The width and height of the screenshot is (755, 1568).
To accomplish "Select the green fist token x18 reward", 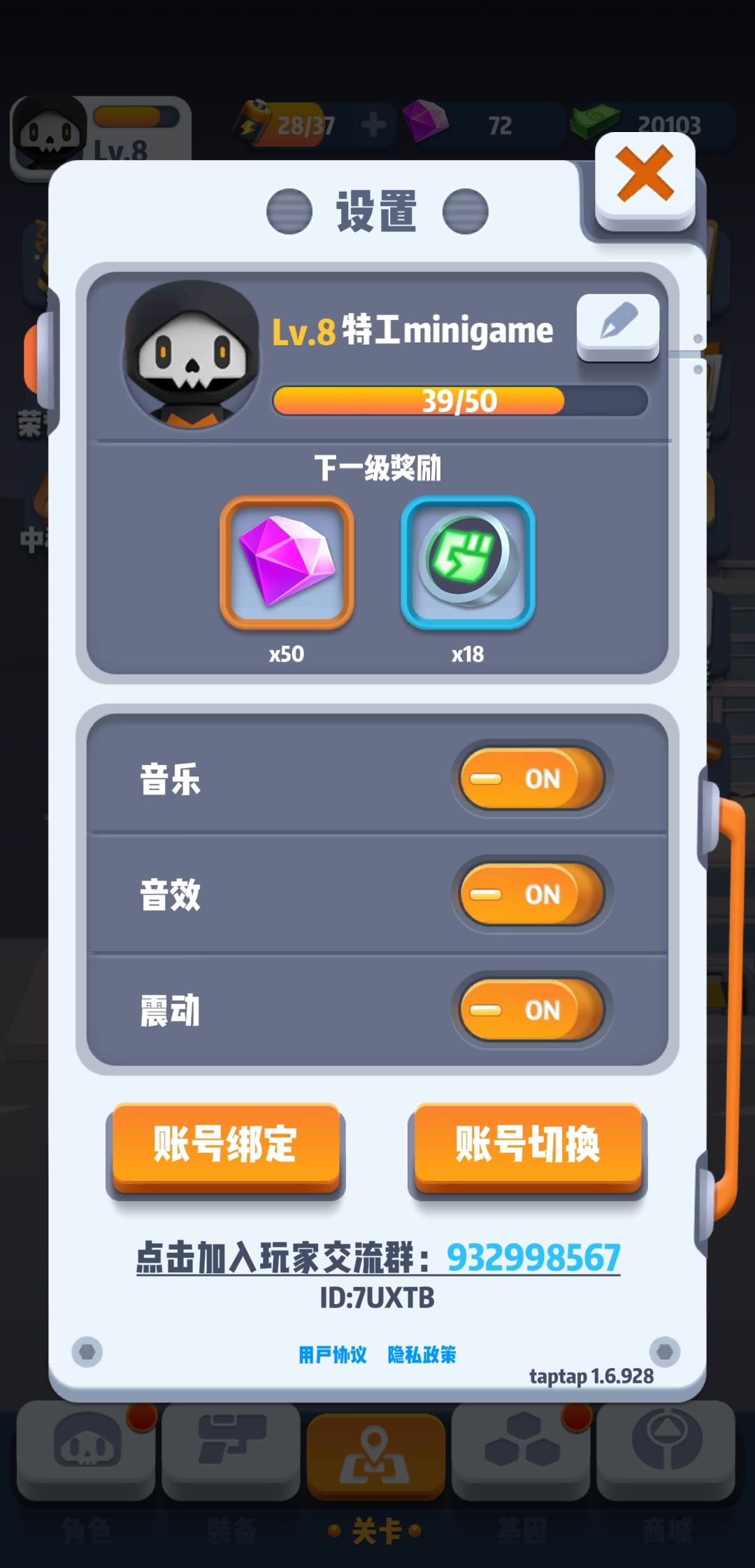I will (467, 565).
